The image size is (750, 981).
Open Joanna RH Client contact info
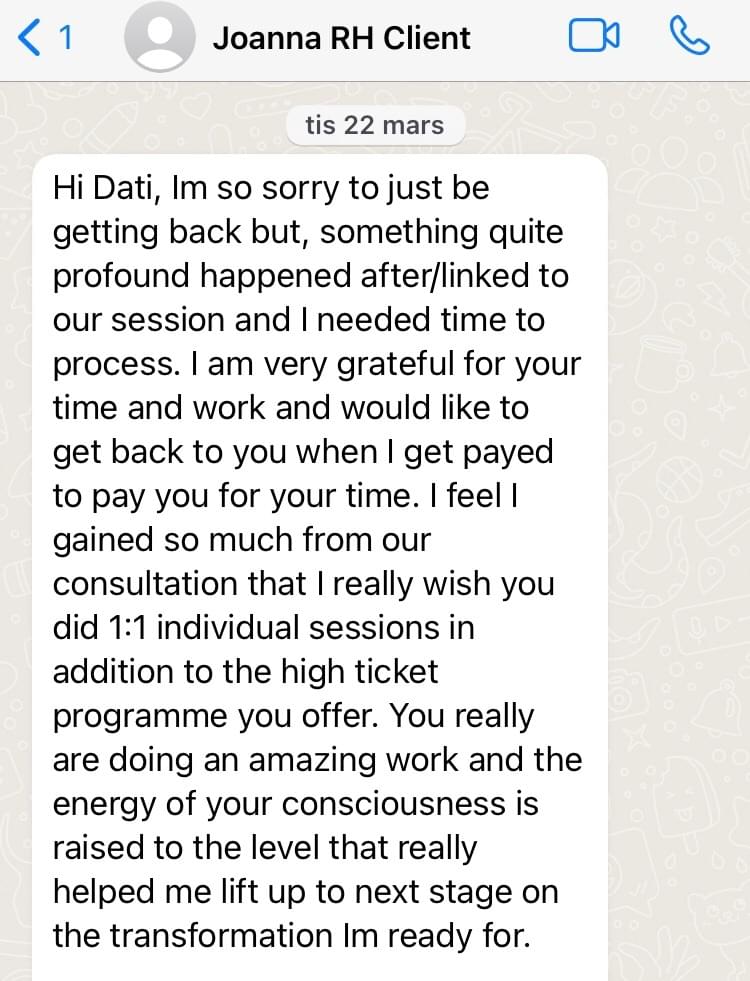[x=341, y=38]
